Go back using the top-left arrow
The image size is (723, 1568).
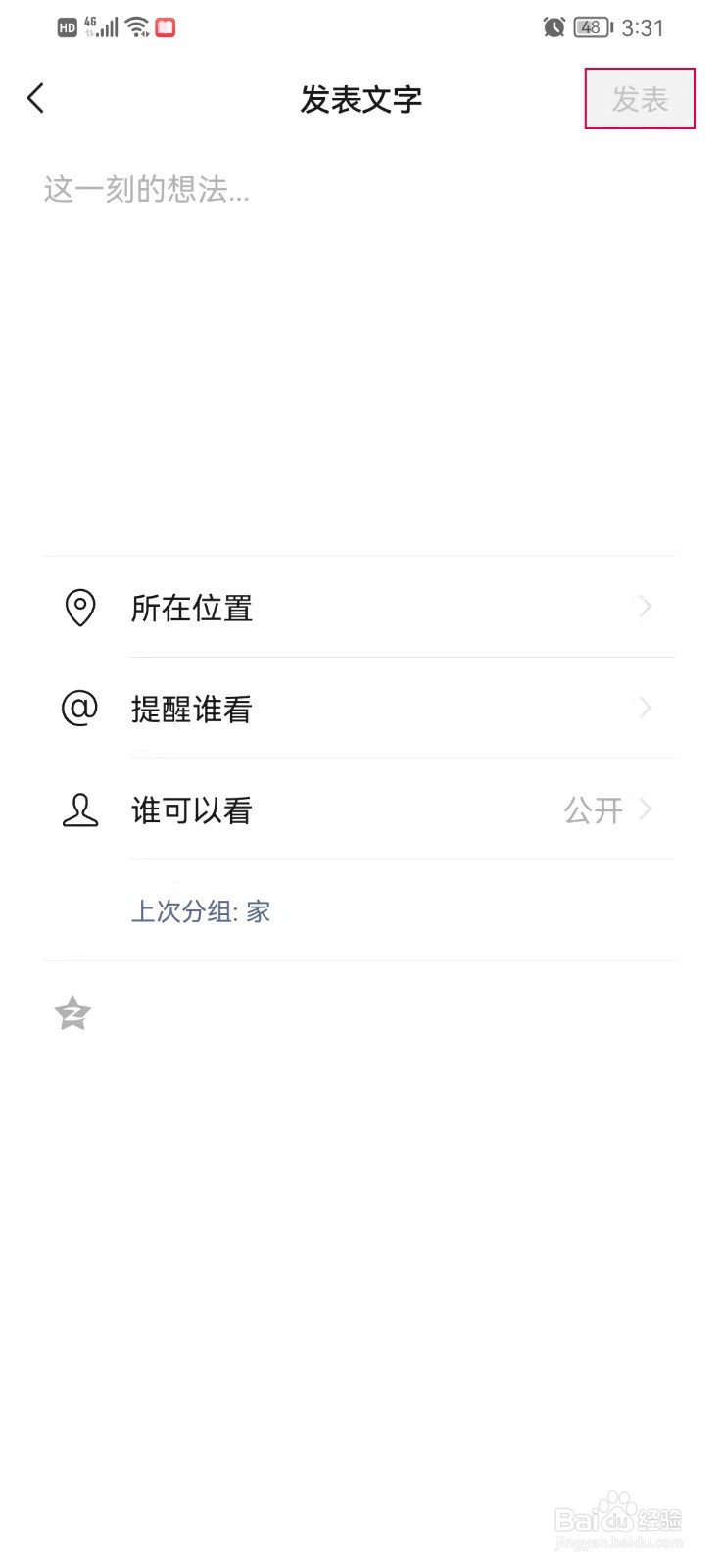(x=36, y=98)
